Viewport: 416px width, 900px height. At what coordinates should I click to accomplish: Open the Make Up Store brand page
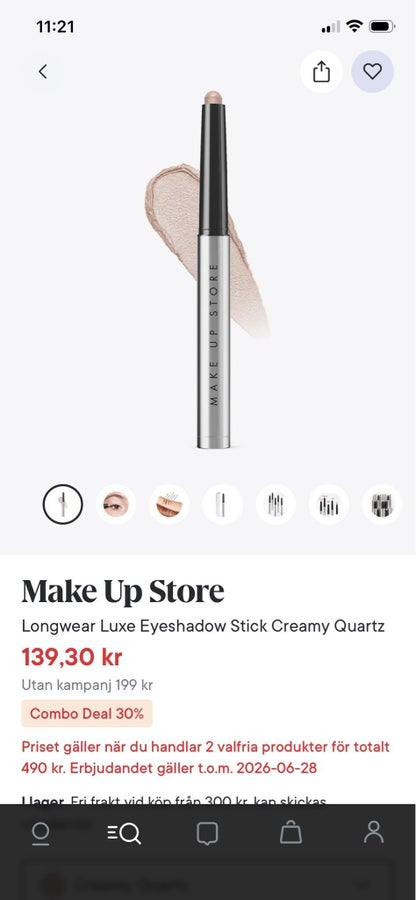pos(123,591)
